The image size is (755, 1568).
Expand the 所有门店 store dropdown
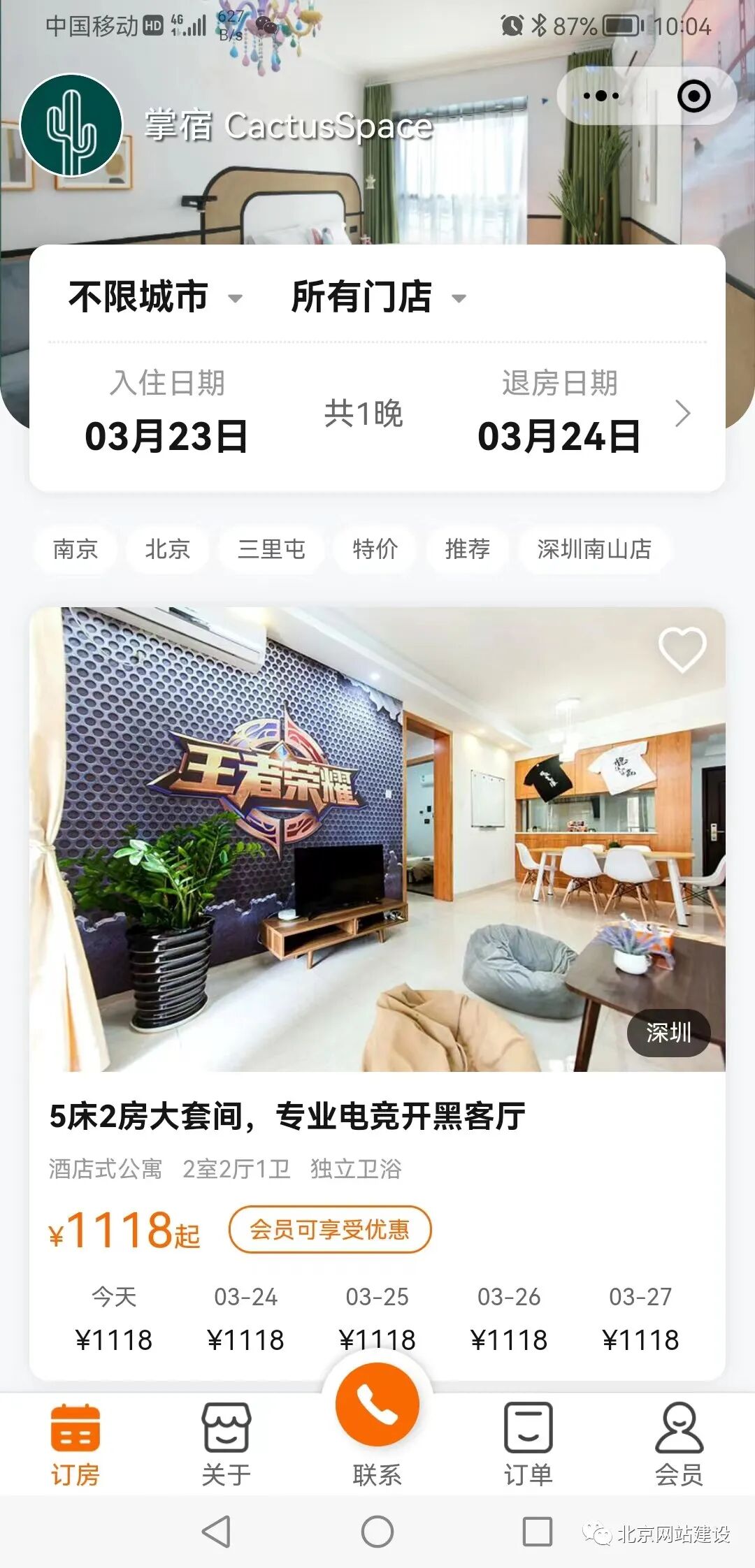[378, 297]
